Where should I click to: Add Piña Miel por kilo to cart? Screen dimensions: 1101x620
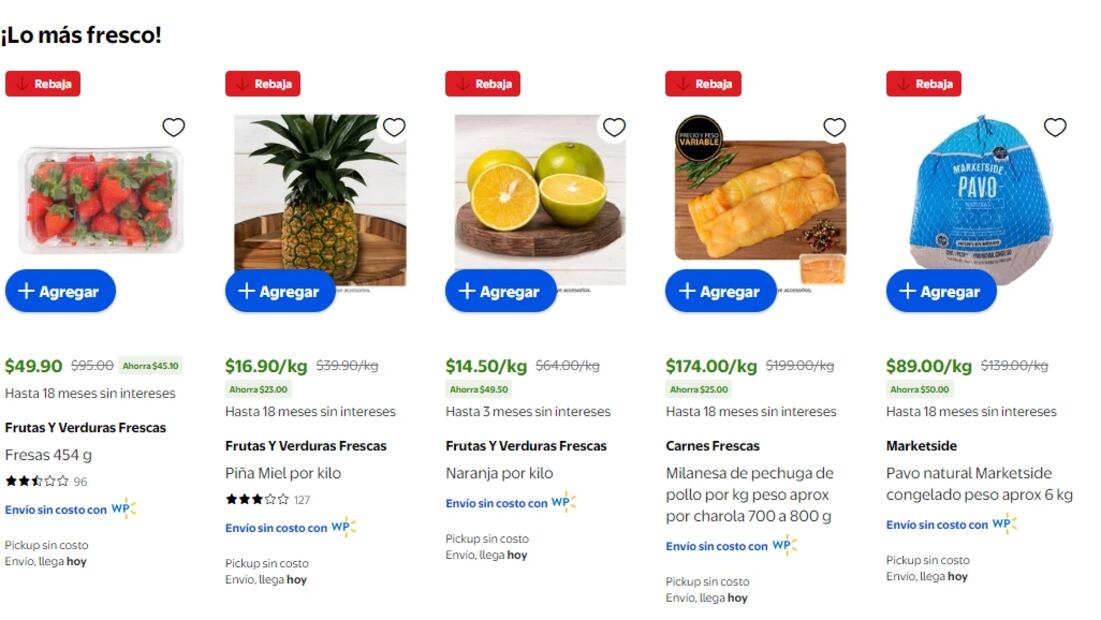tap(280, 292)
